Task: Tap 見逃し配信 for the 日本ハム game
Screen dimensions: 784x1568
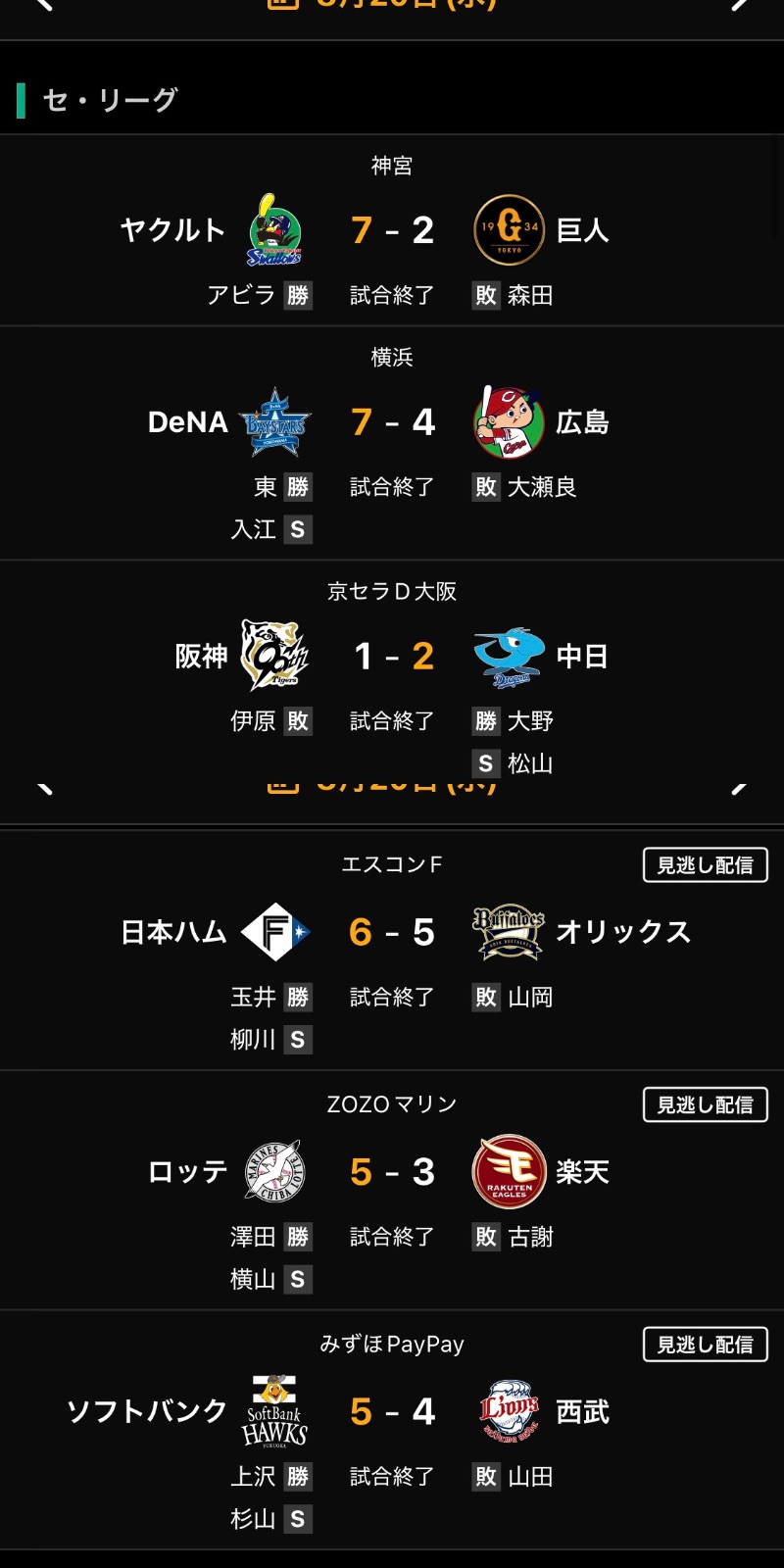Action: [705, 865]
